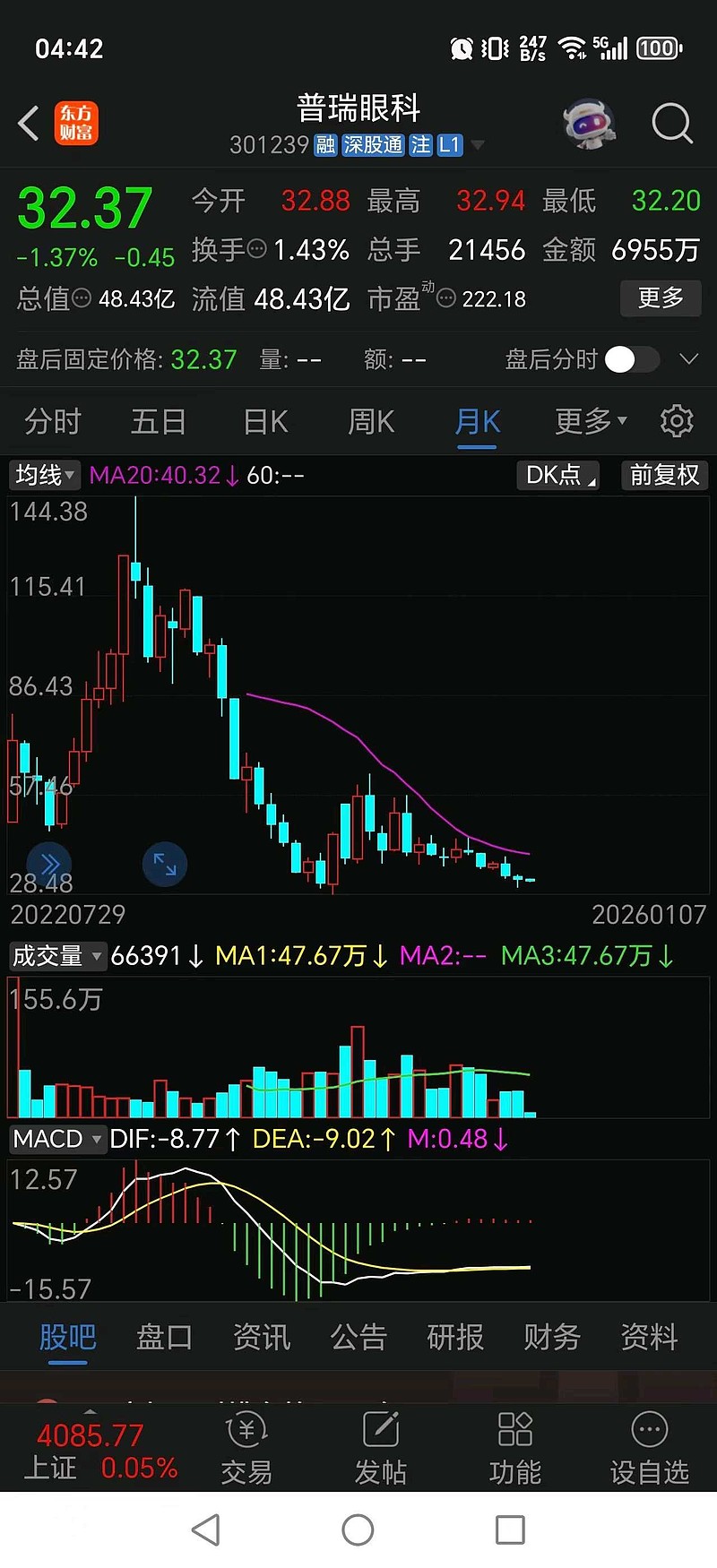
Task: Tap the fullscreen expand icon on chart
Action: tap(165, 864)
